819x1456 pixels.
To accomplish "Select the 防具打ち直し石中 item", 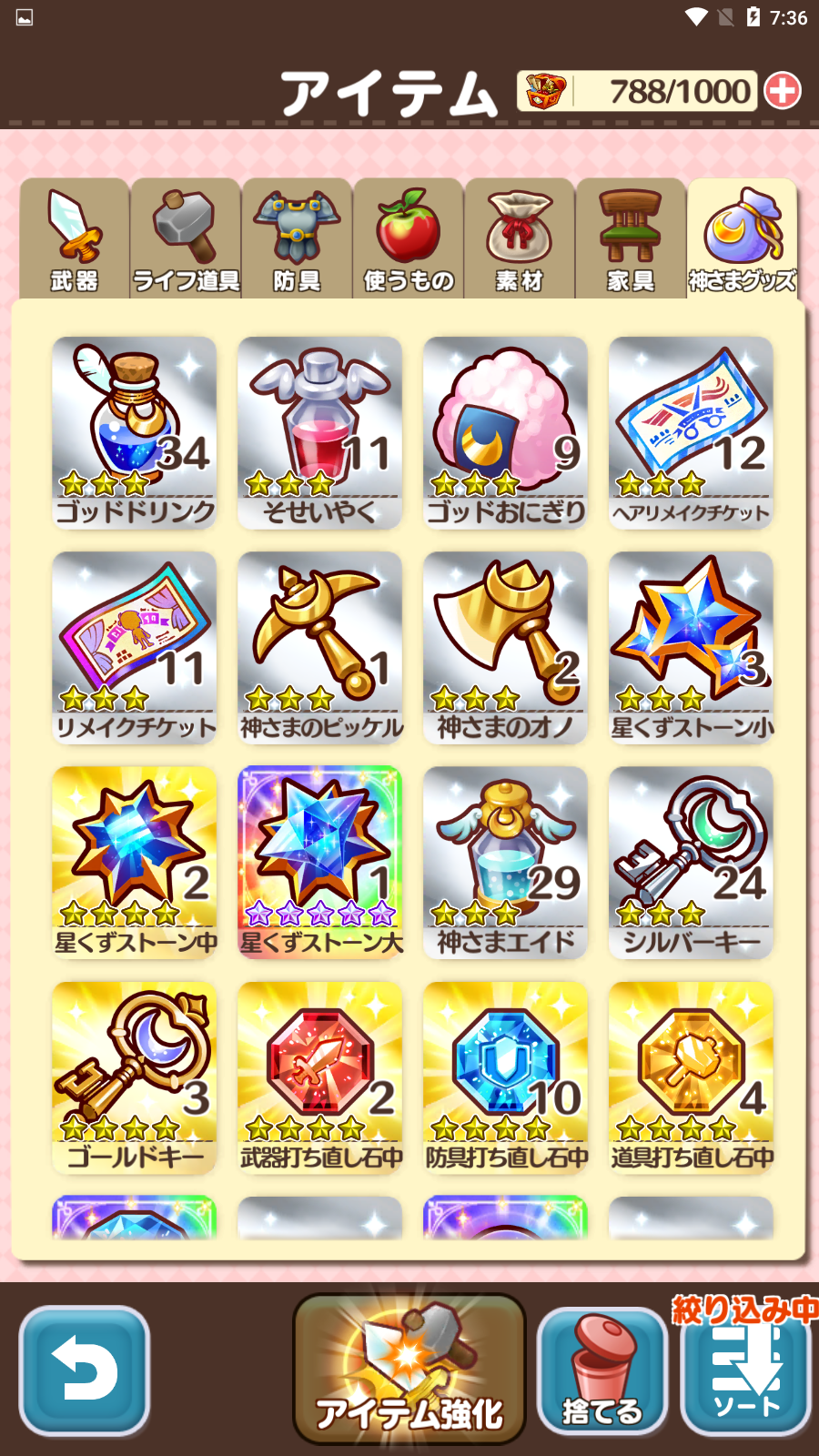I will click(x=506, y=1077).
